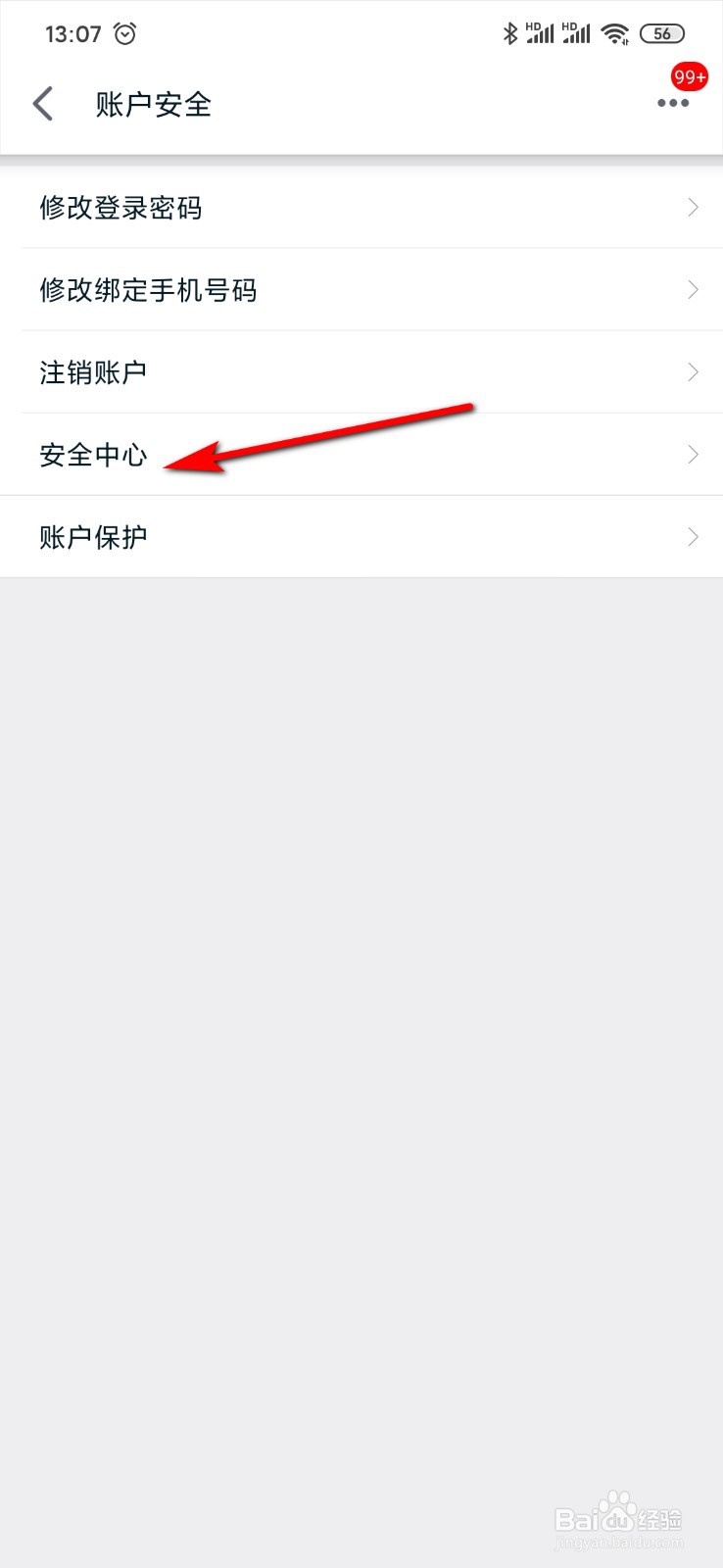
Task: Tap the Wi-Fi icon in status bar
Action: pyautogui.click(x=615, y=32)
